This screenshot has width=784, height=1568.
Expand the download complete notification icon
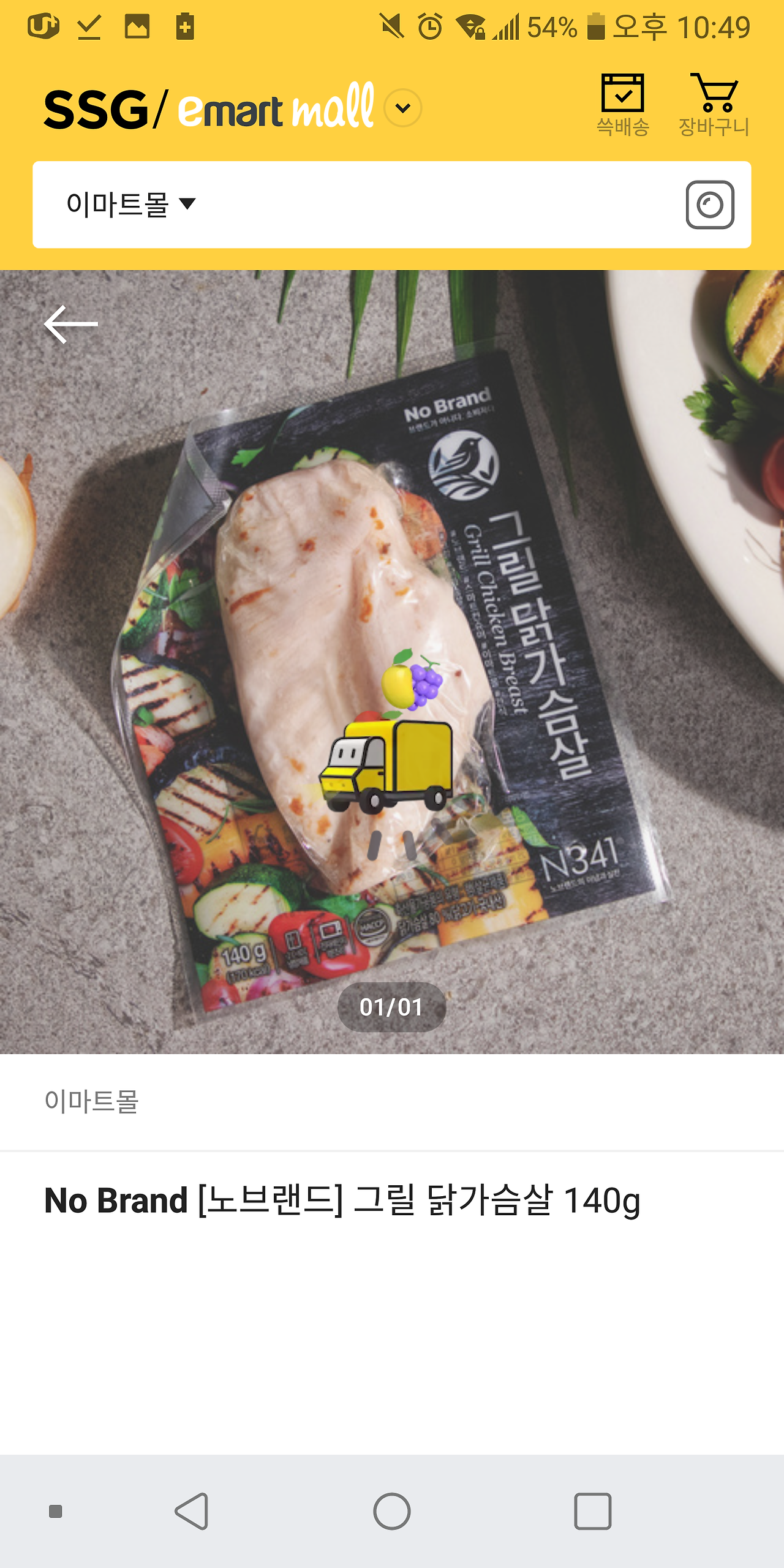88,26
